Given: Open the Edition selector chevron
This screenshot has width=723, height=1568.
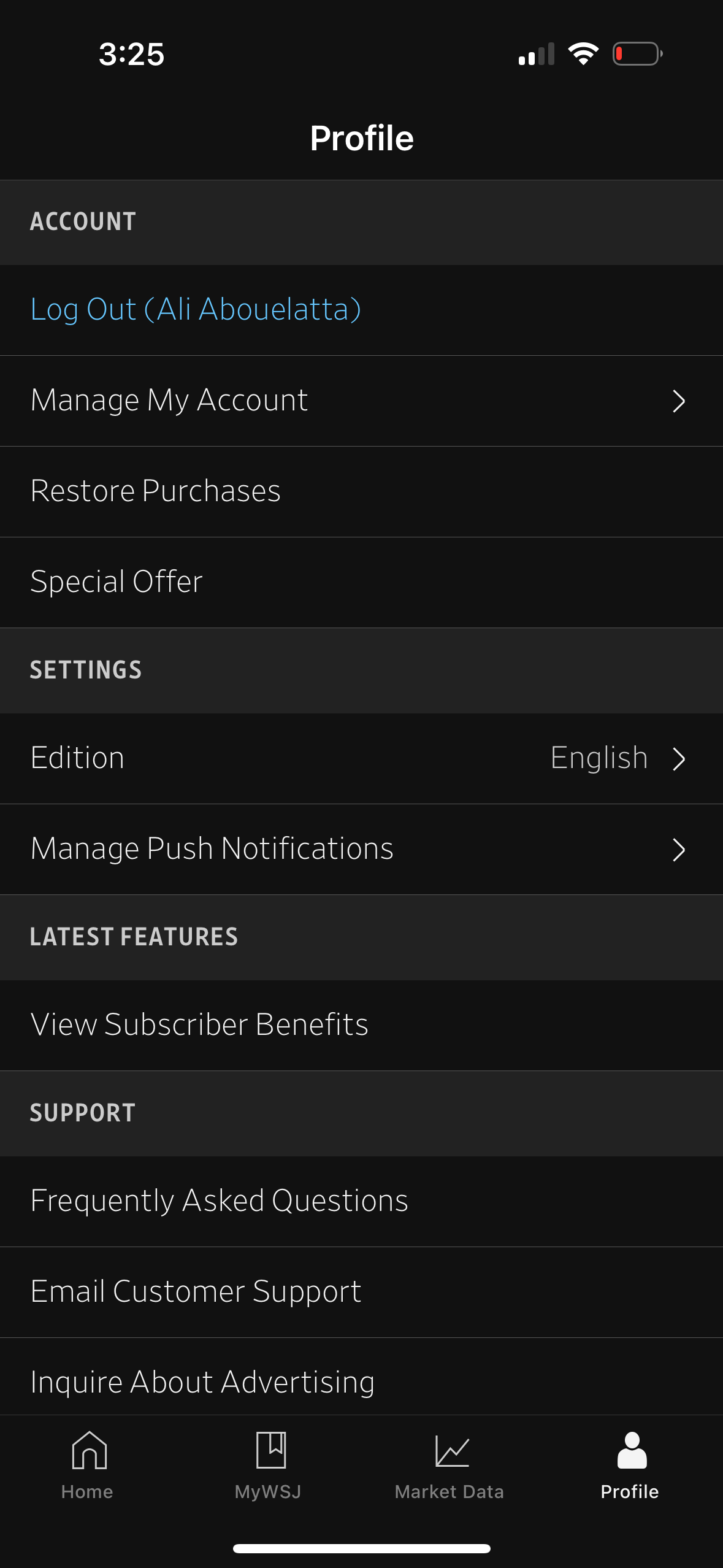Looking at the screenshot, I should coord(679,759).
